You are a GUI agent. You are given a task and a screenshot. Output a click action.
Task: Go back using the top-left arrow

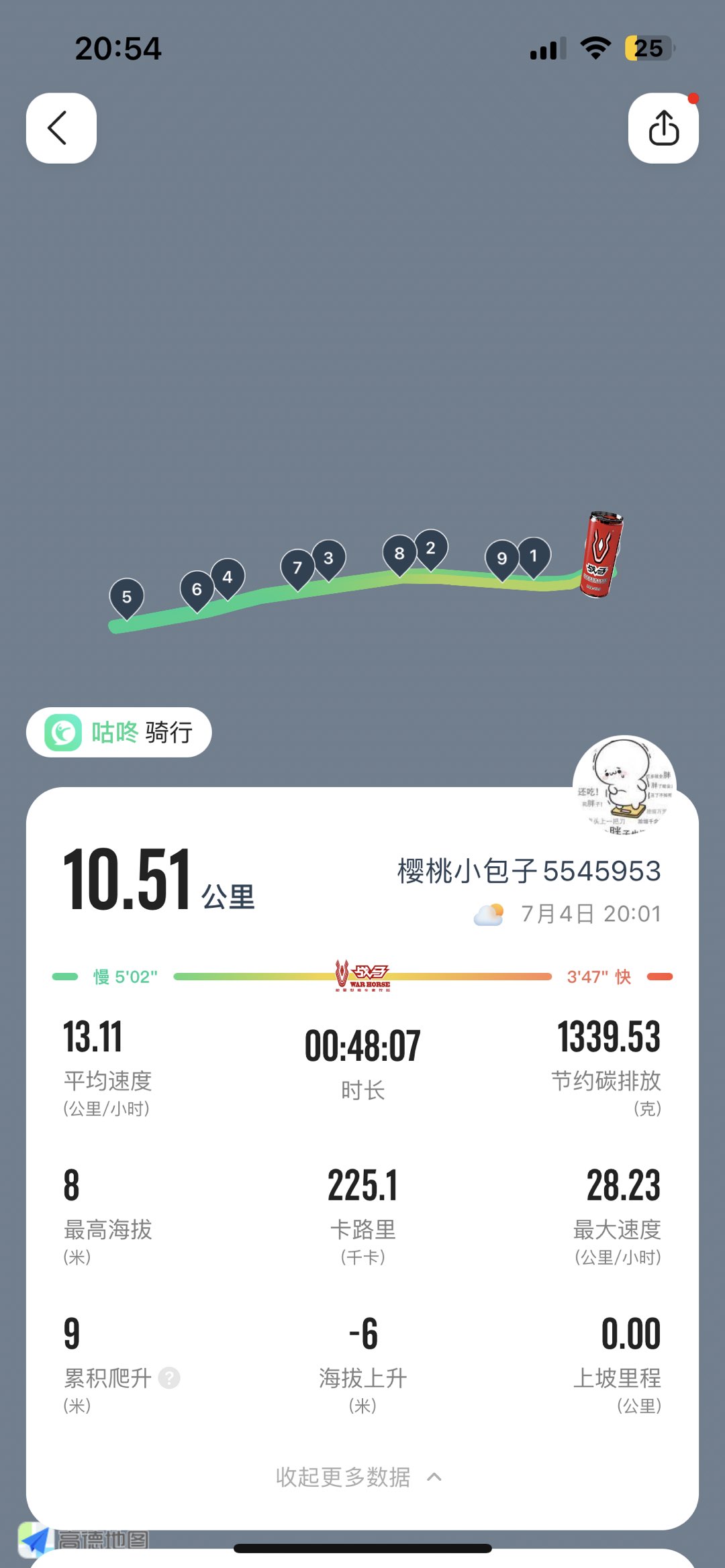click(x=61, y=128)
